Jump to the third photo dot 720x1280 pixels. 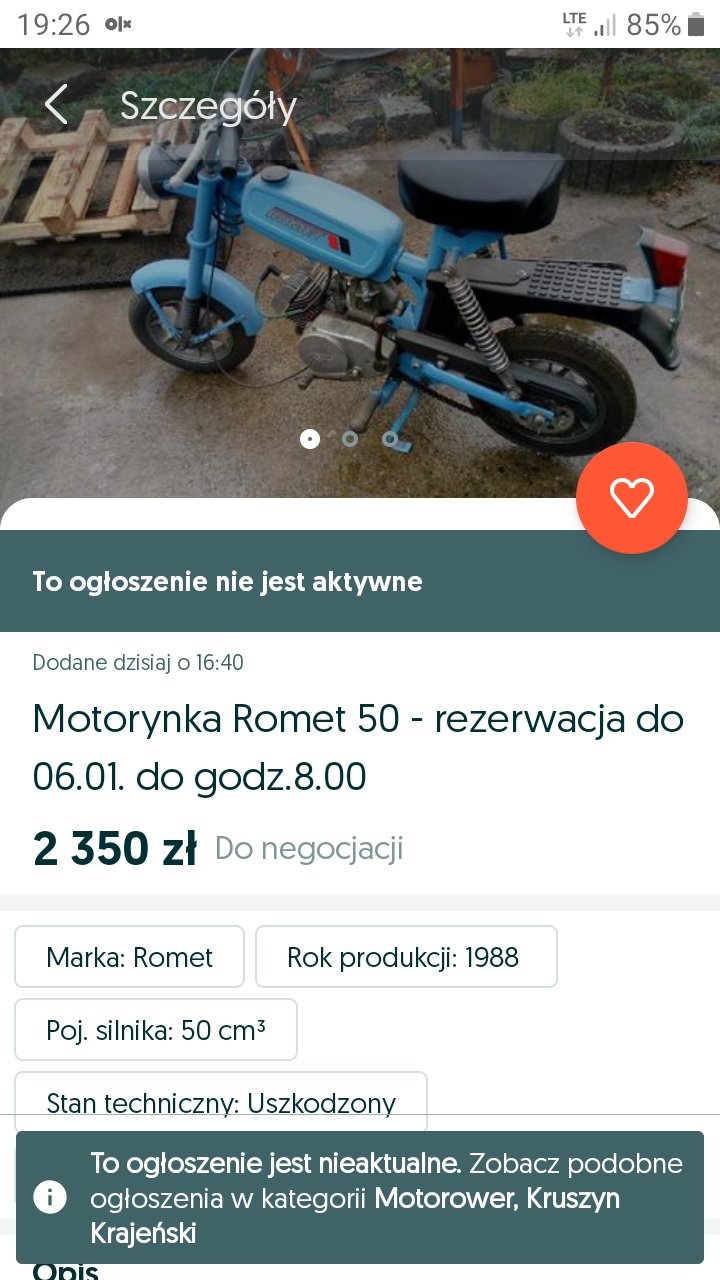pos(390,439)
